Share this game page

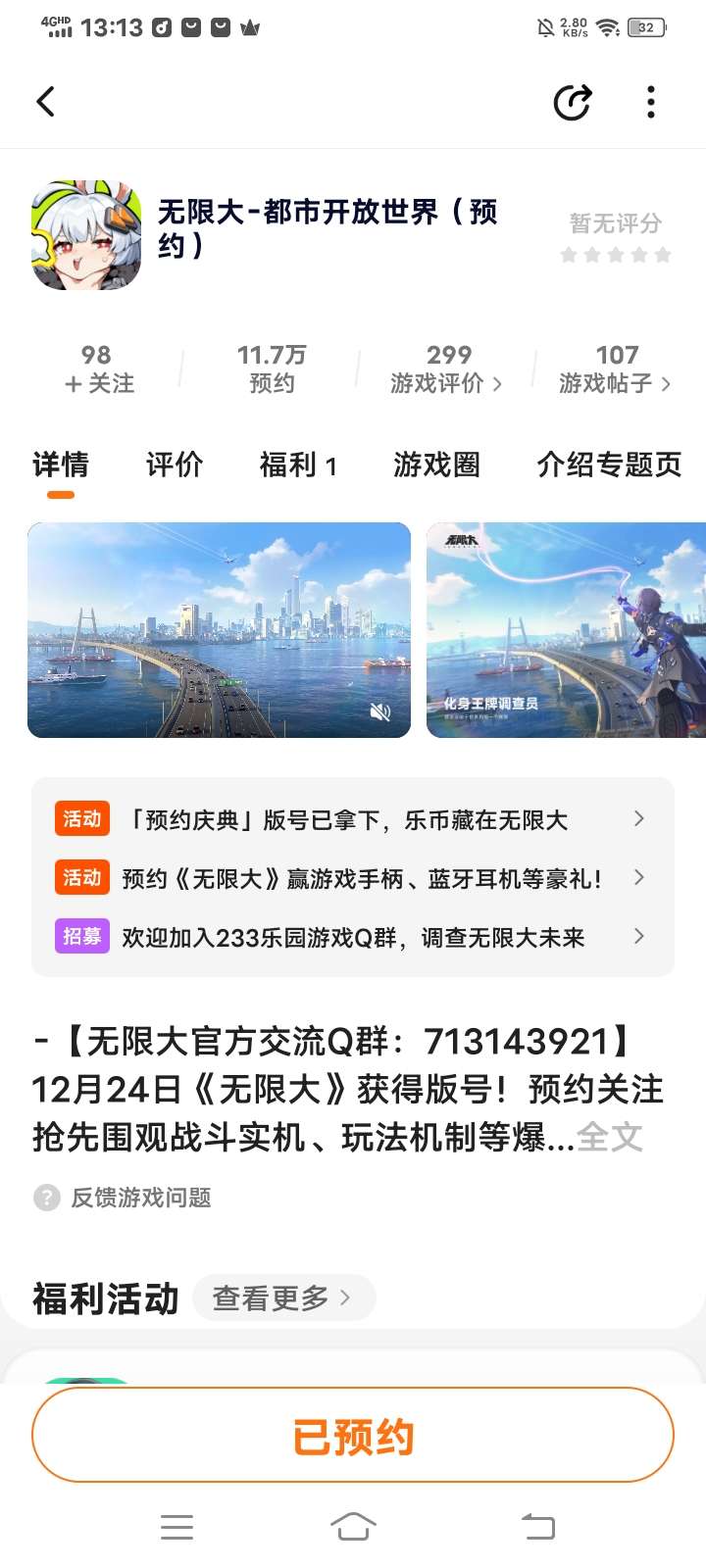[573, 102]
